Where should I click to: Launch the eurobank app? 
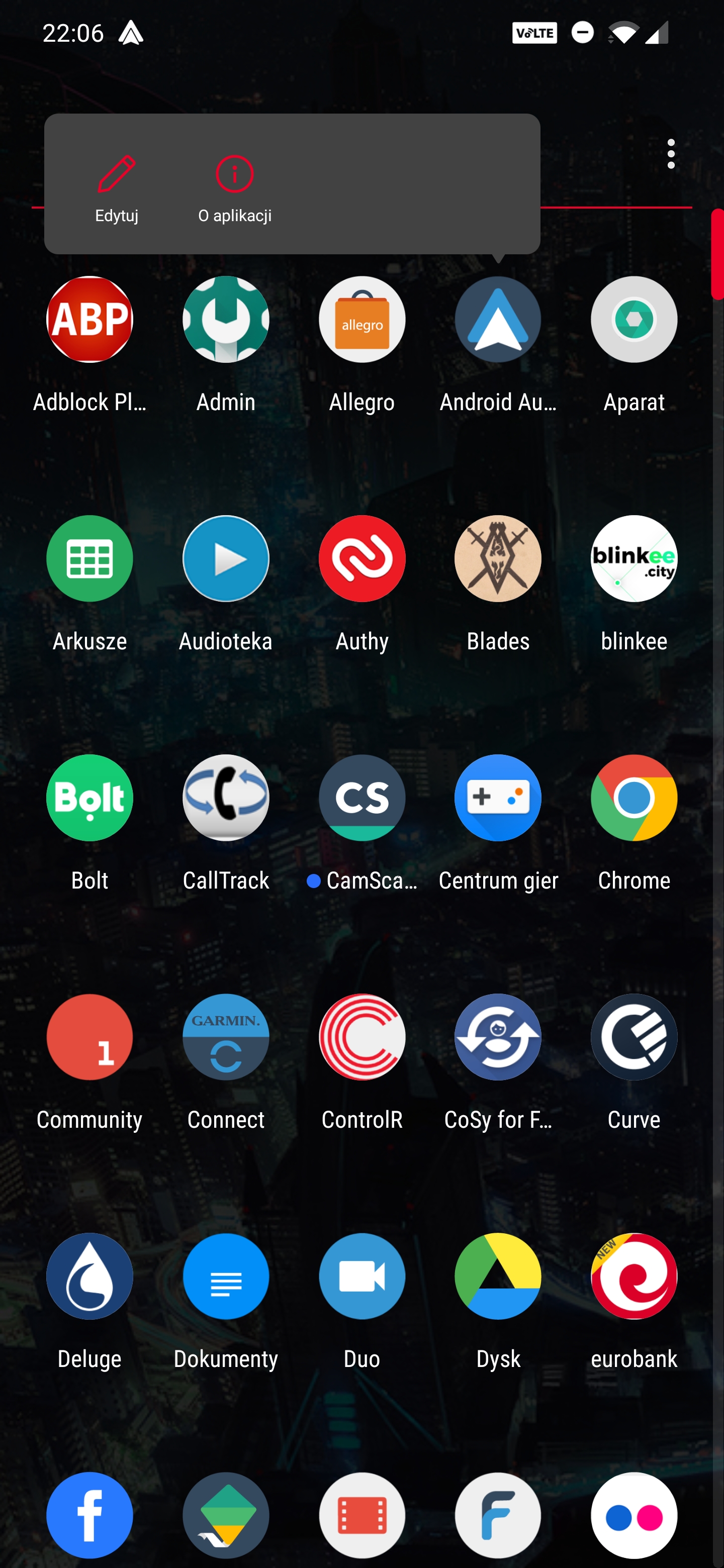[633, 1277]
